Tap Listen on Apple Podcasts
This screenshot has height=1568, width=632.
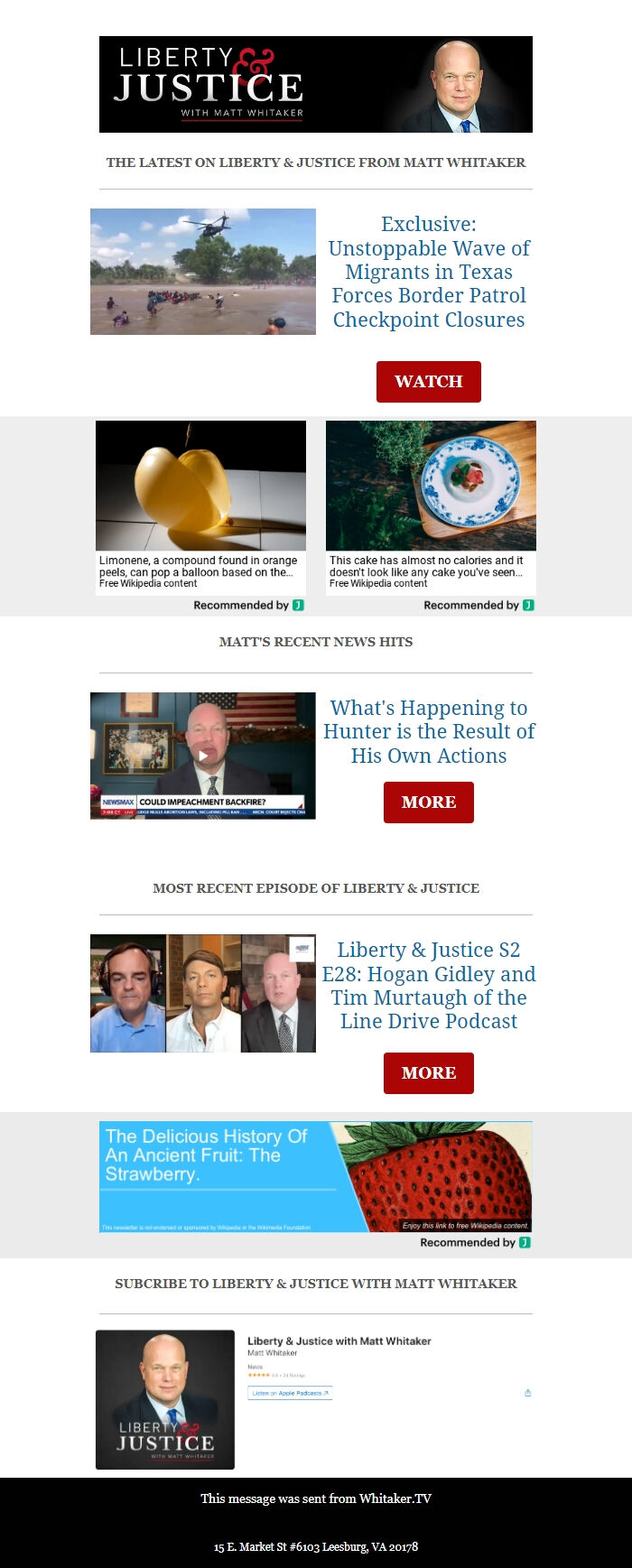290,1393
